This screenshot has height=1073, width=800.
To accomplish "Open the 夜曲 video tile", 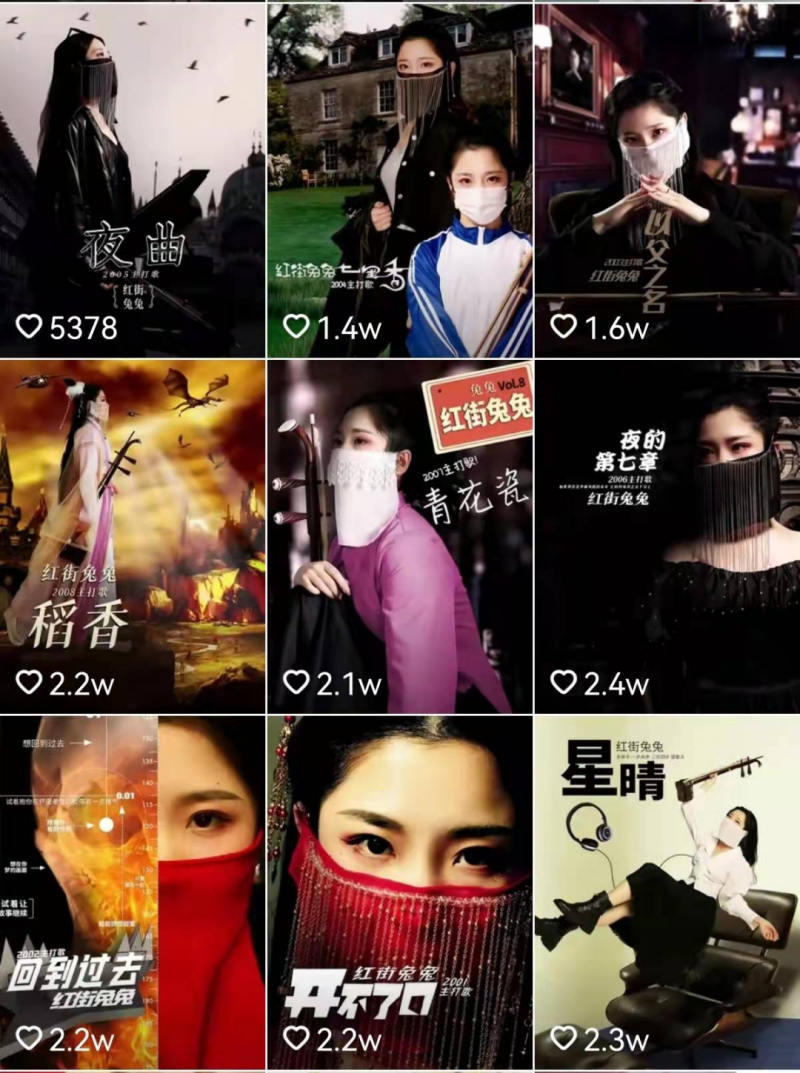I will coord(132,180).
